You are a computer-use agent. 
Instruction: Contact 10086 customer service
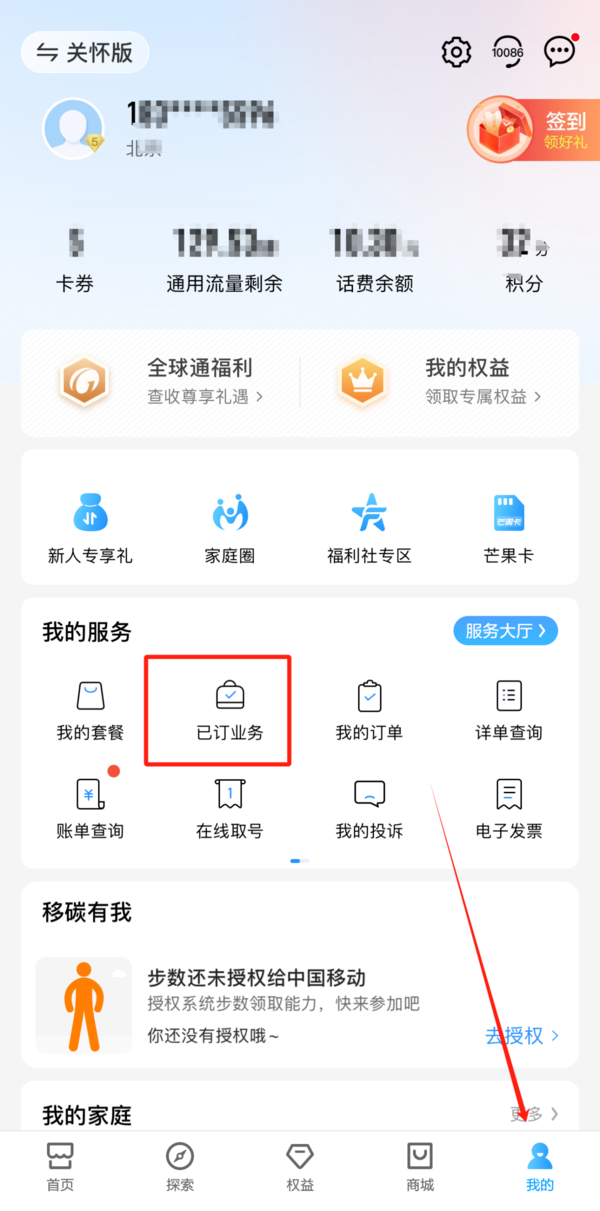click(x=507, y=52)
